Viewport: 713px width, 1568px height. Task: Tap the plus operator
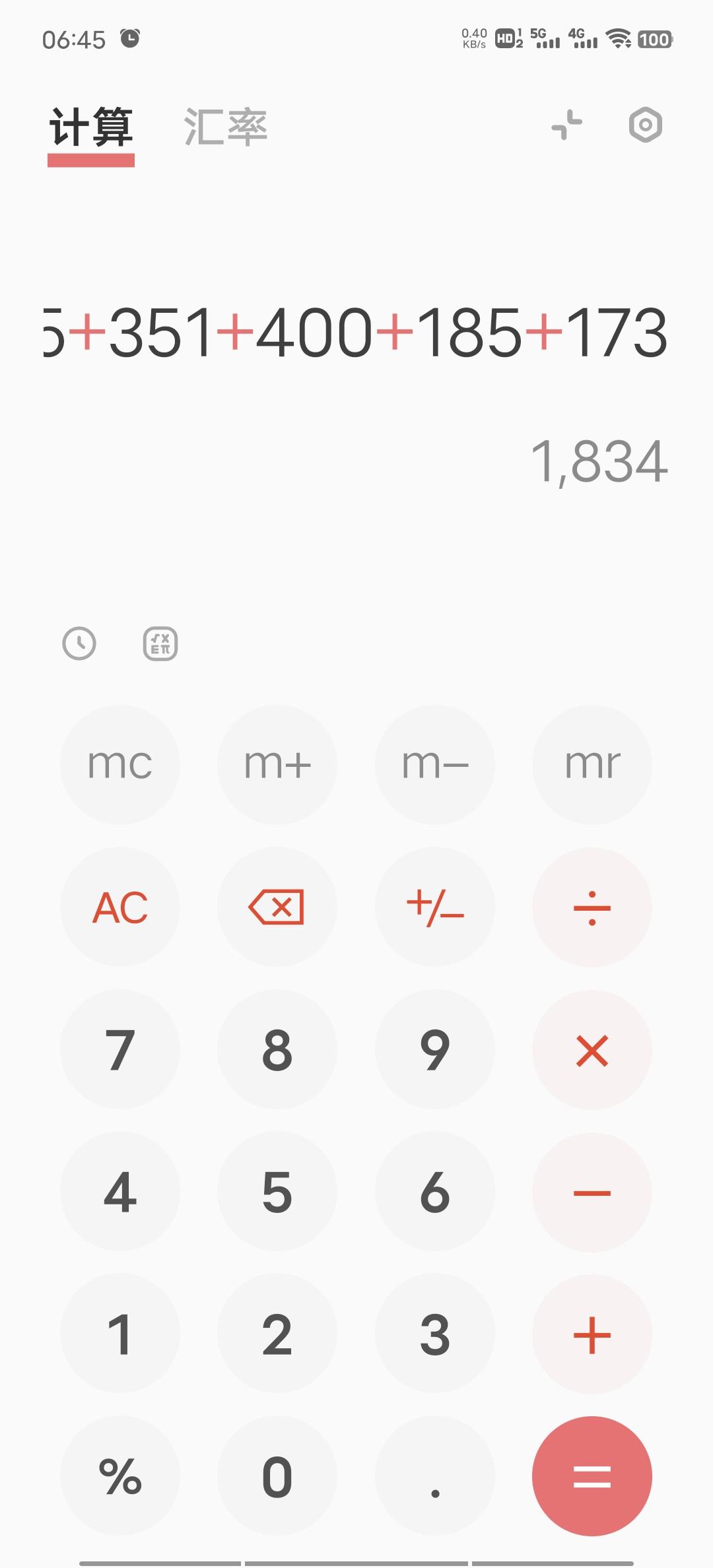pyautogui.click(x=592, y=1334)
